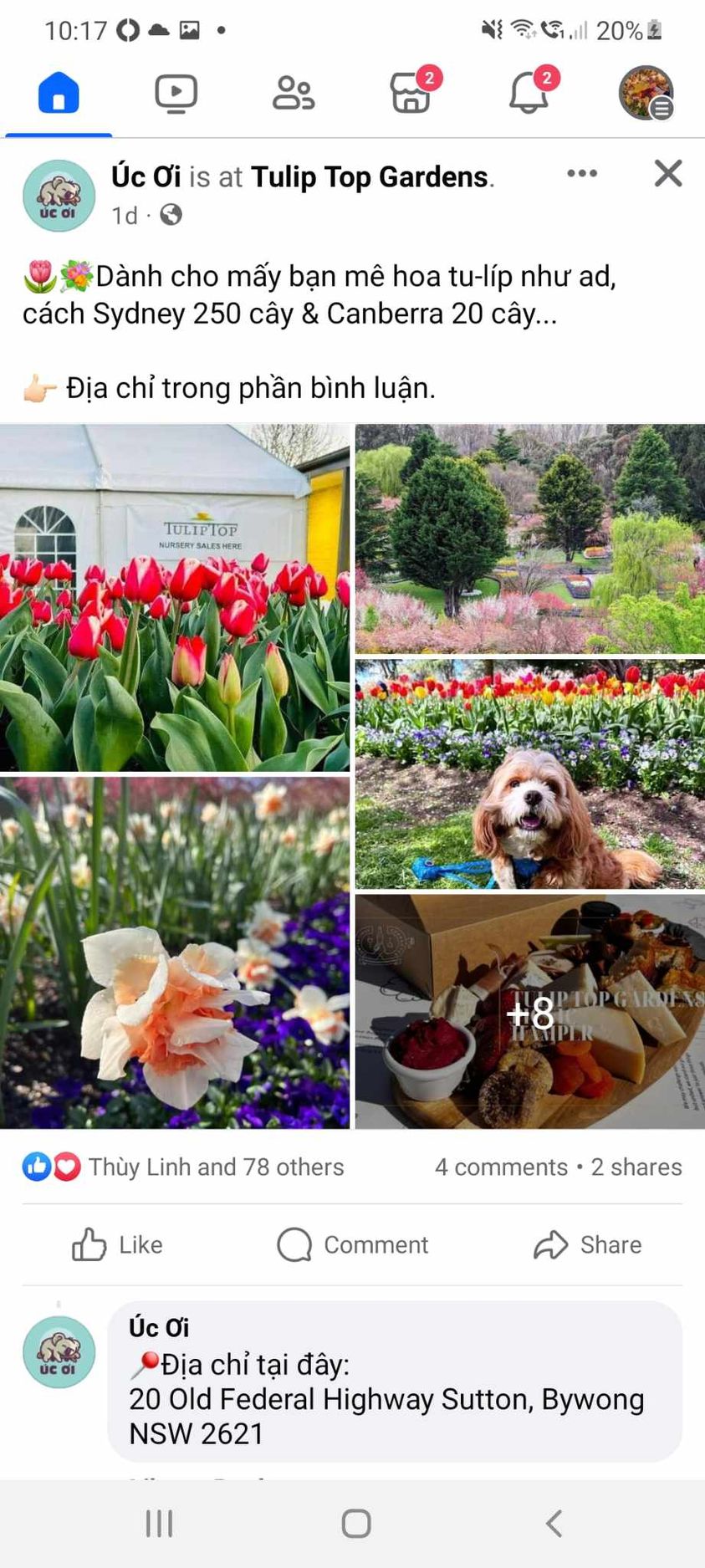Open the profile menu tab
The image size is (705, 1568).
point(646,93)
